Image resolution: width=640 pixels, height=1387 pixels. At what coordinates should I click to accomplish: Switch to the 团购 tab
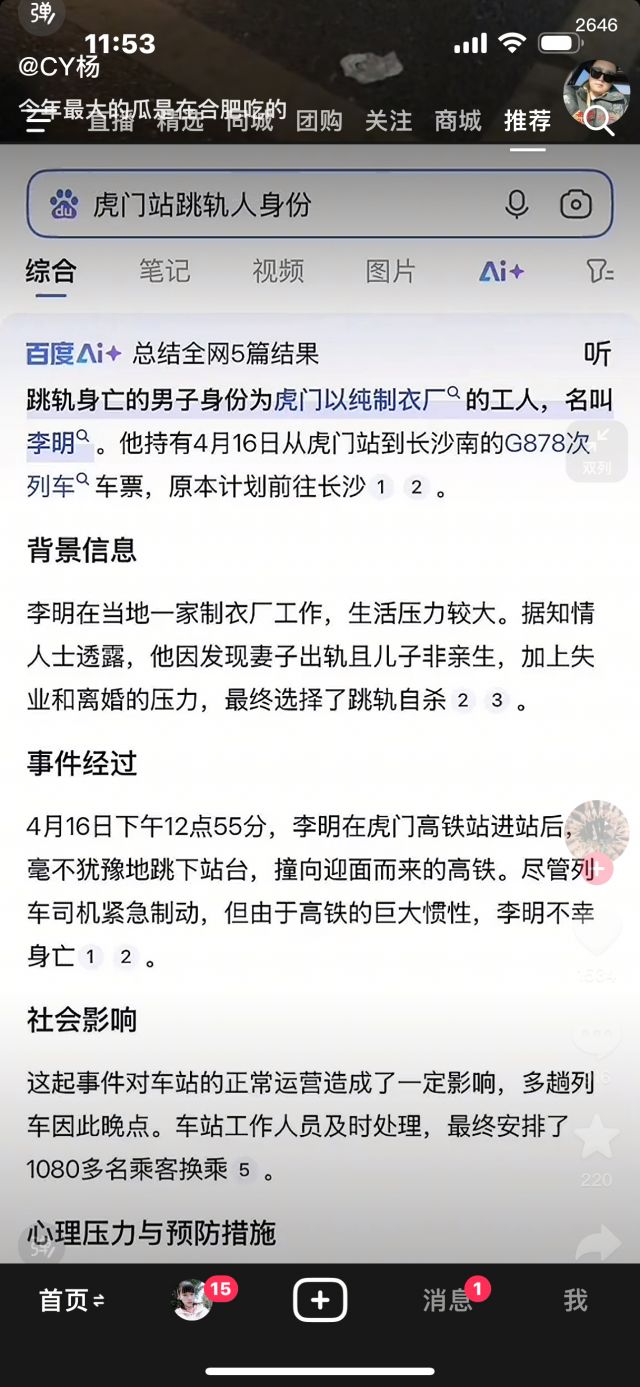tap(319, 121)
